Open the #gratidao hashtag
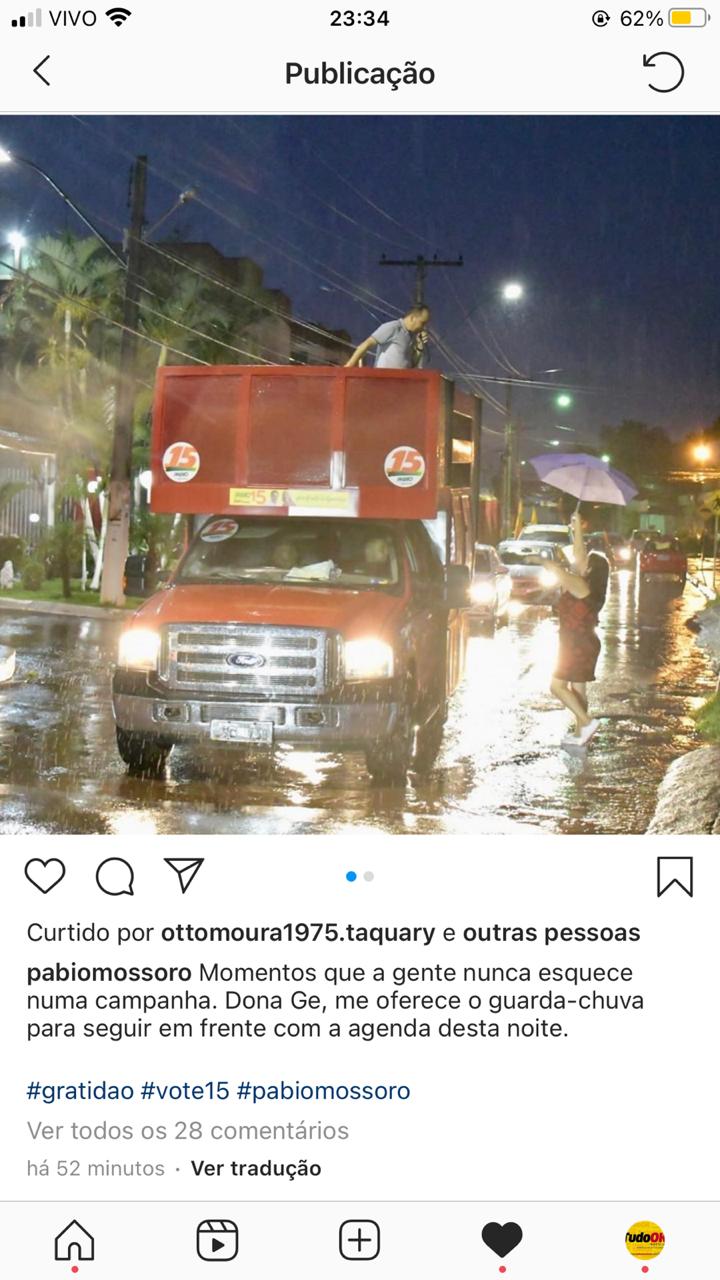This screenshot has height=1280, width=720. pos(80,1091)
